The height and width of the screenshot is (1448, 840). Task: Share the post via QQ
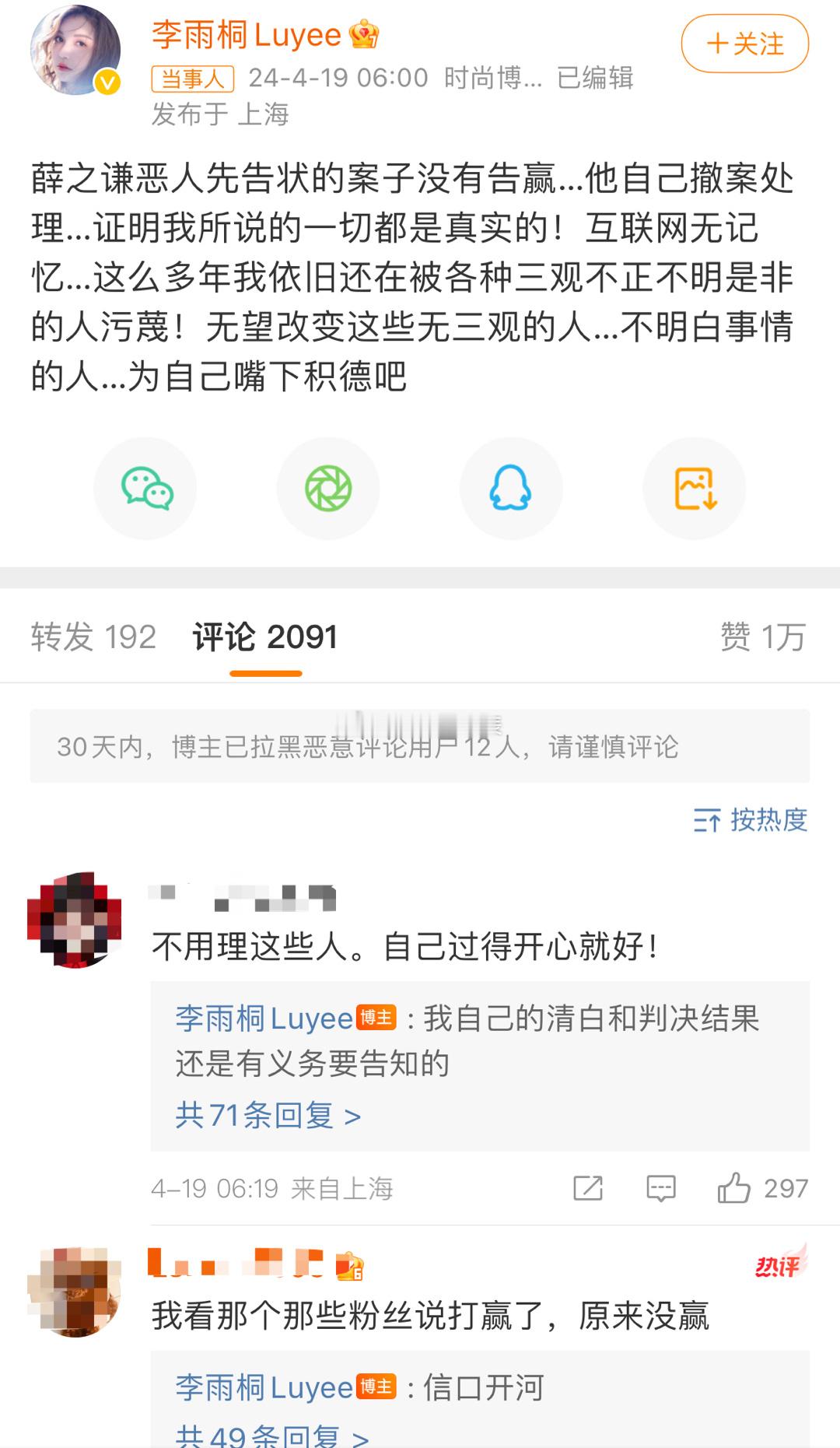point(512,488)
